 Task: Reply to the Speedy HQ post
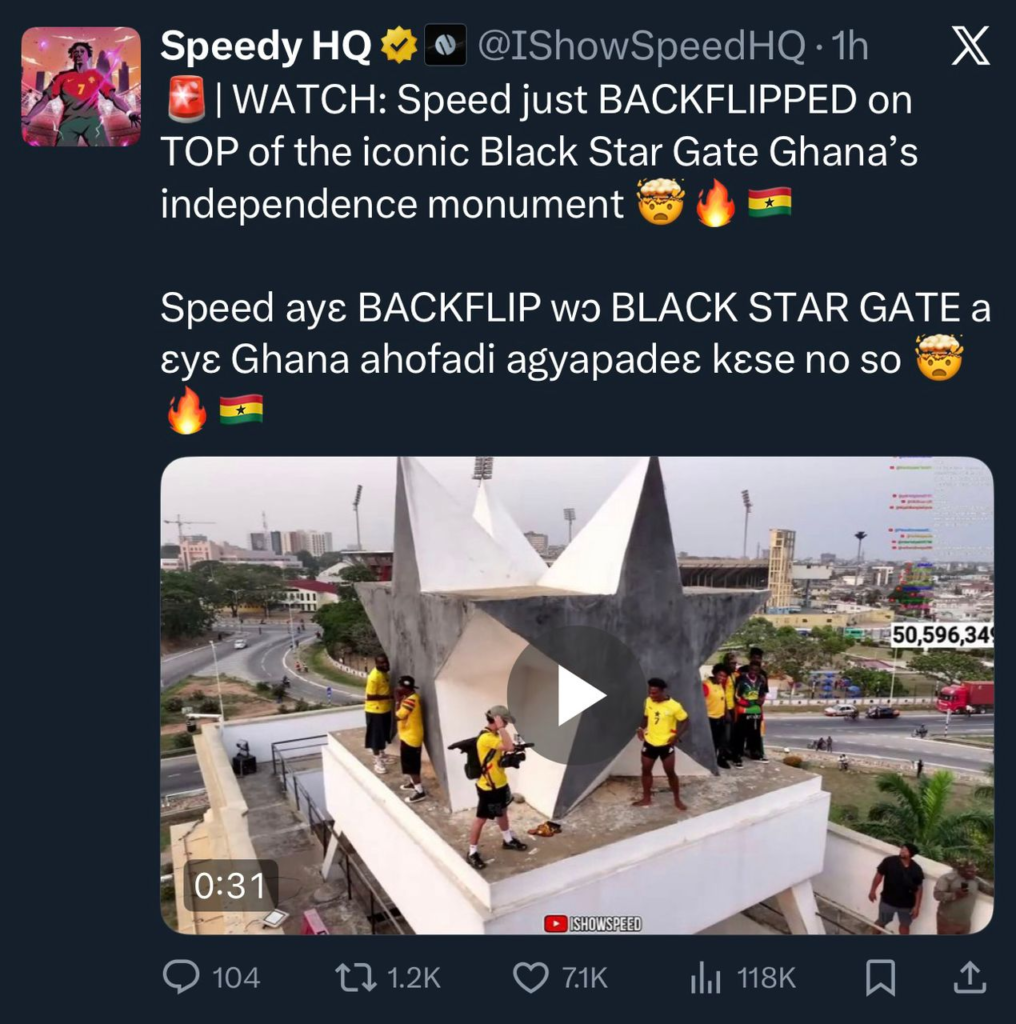pos(181,977)
